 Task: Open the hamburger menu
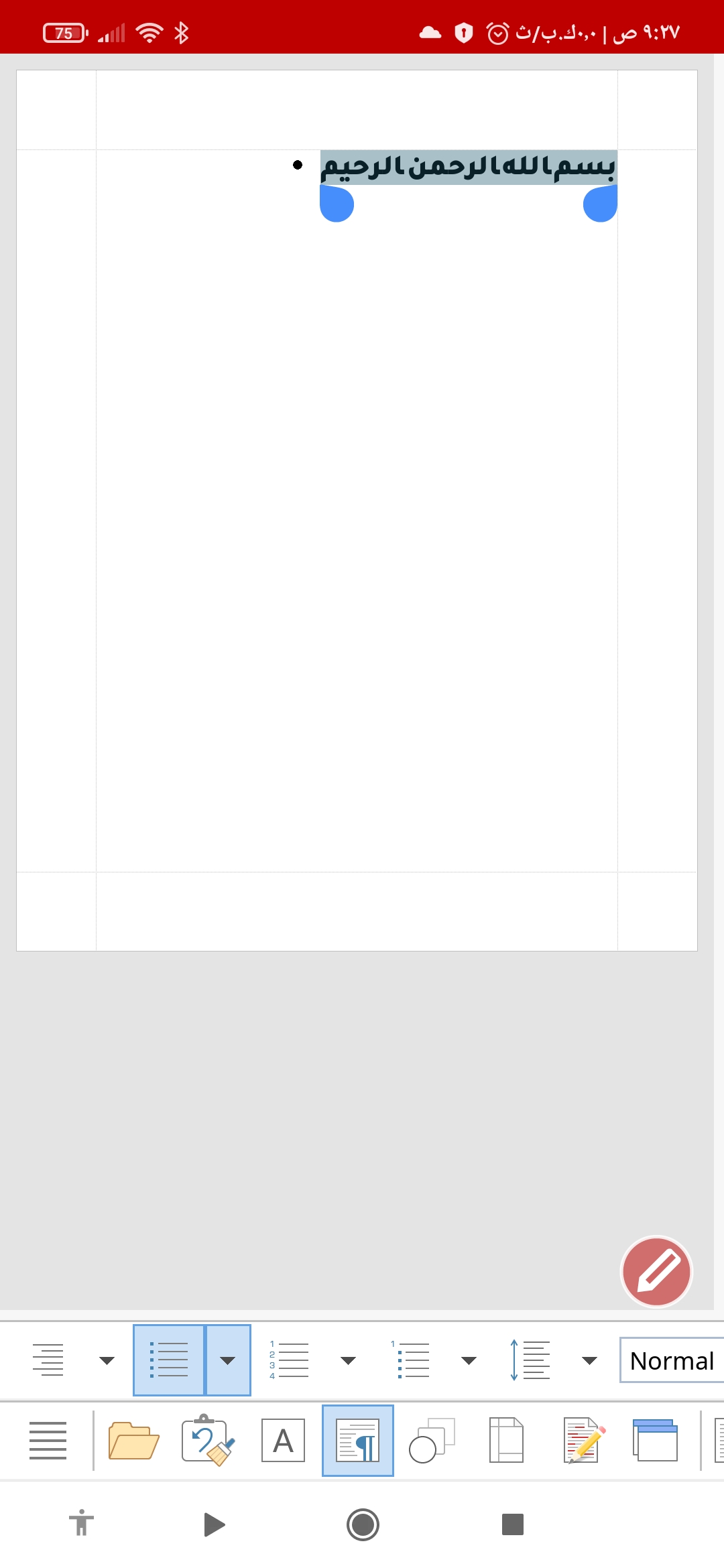tap(48, 1440)
